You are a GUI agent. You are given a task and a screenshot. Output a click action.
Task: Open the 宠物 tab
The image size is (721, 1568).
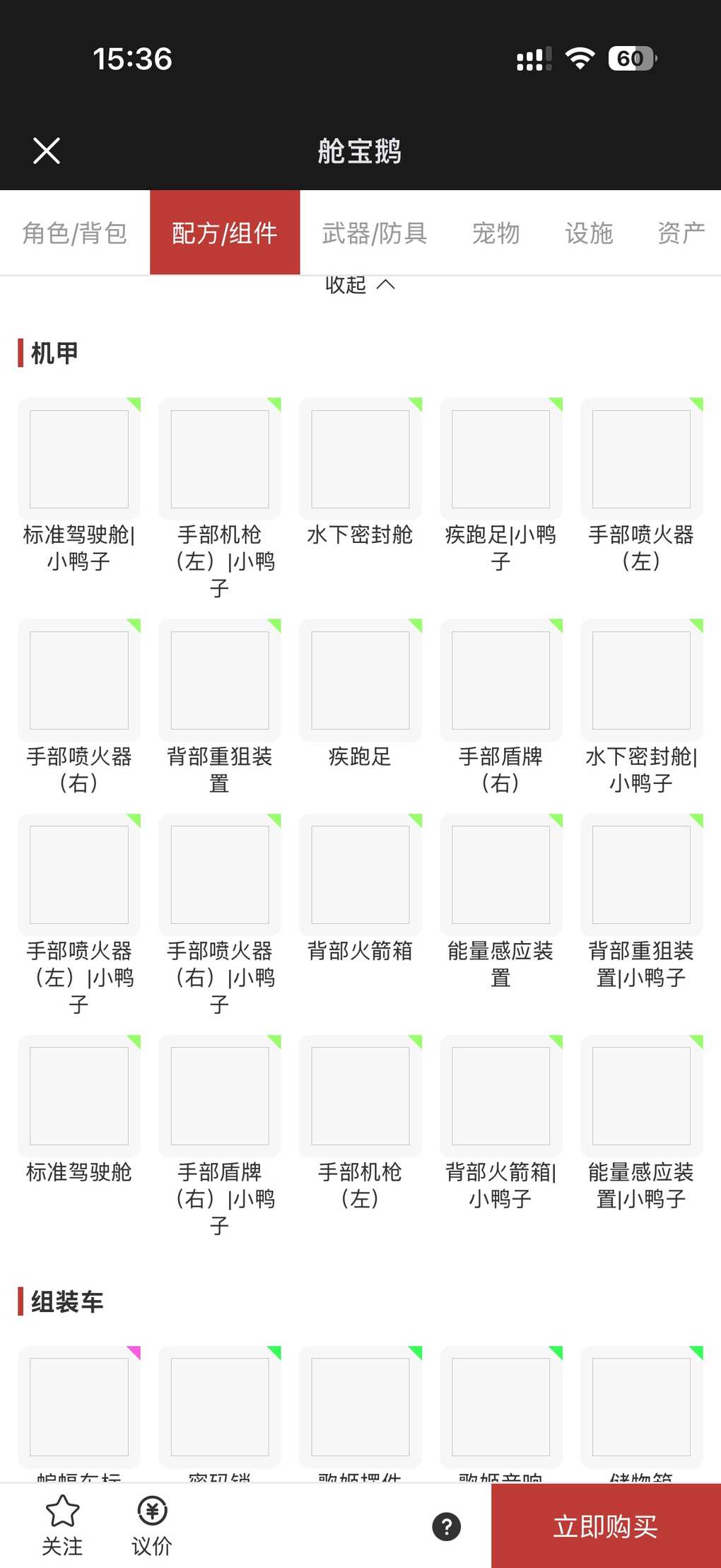click(x=496, y=233)
